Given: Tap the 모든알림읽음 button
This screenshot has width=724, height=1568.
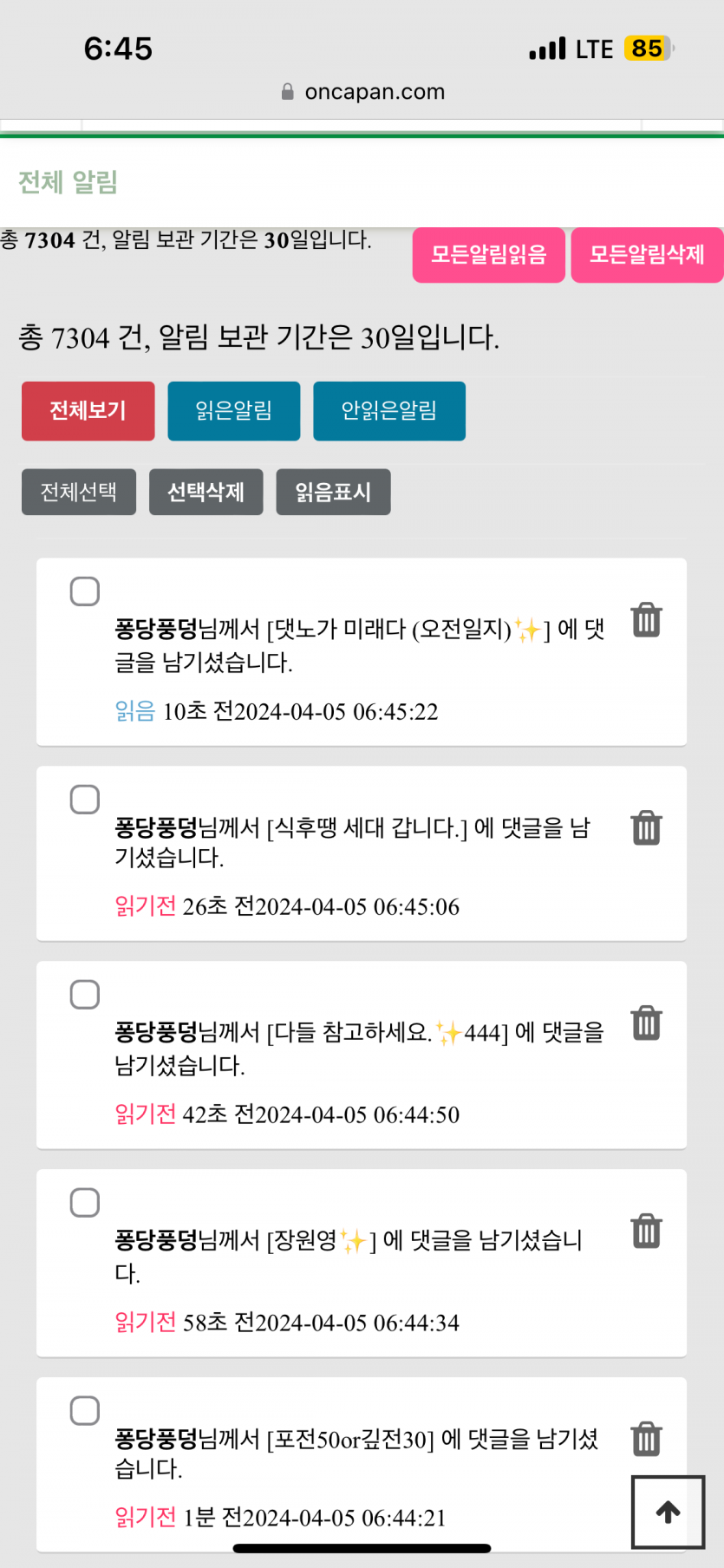Looking at the screenshot, I should tap(489, 255).
